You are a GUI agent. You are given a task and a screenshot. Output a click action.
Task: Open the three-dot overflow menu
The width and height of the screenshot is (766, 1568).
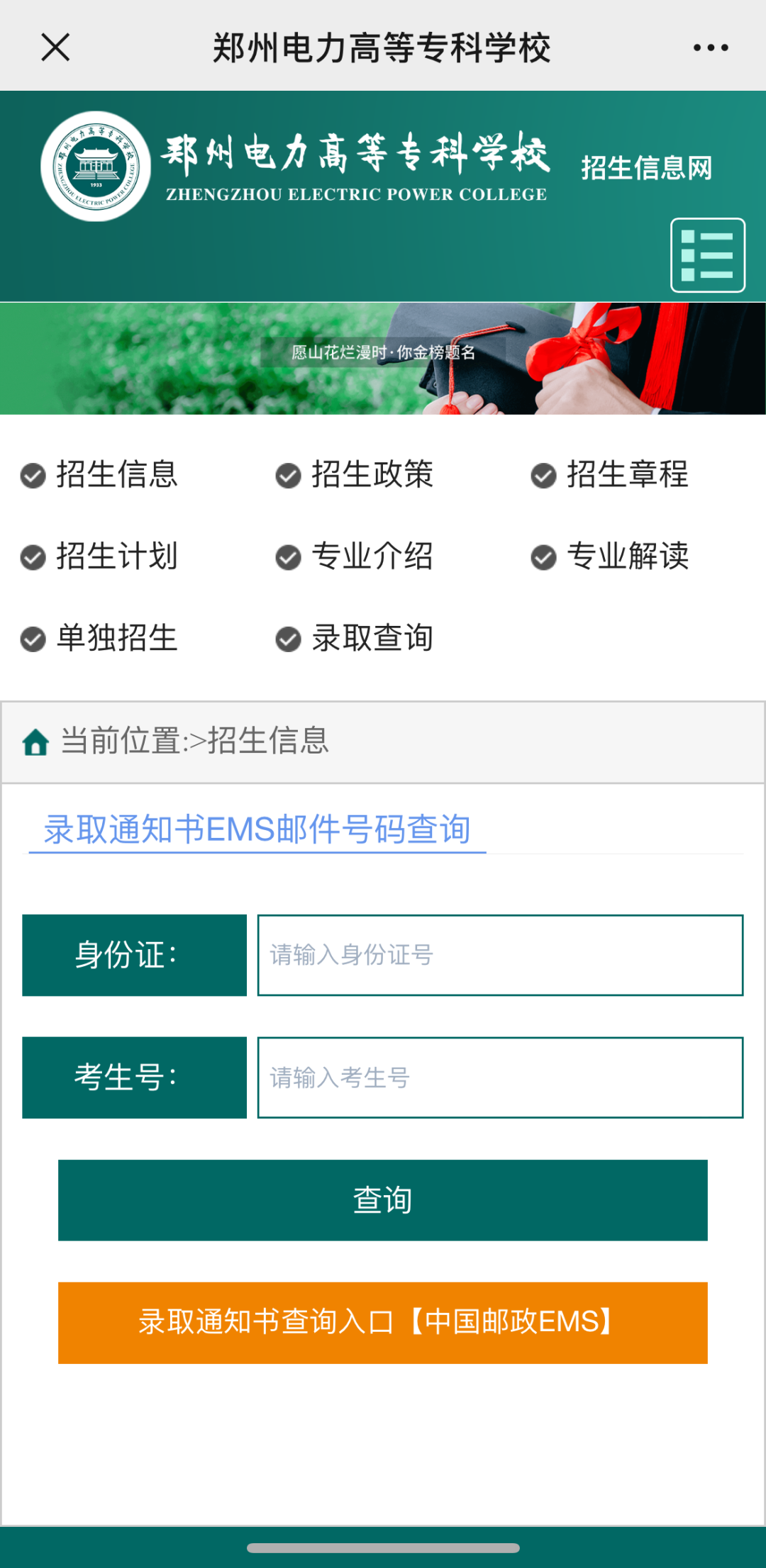click(x=710, y=47)
